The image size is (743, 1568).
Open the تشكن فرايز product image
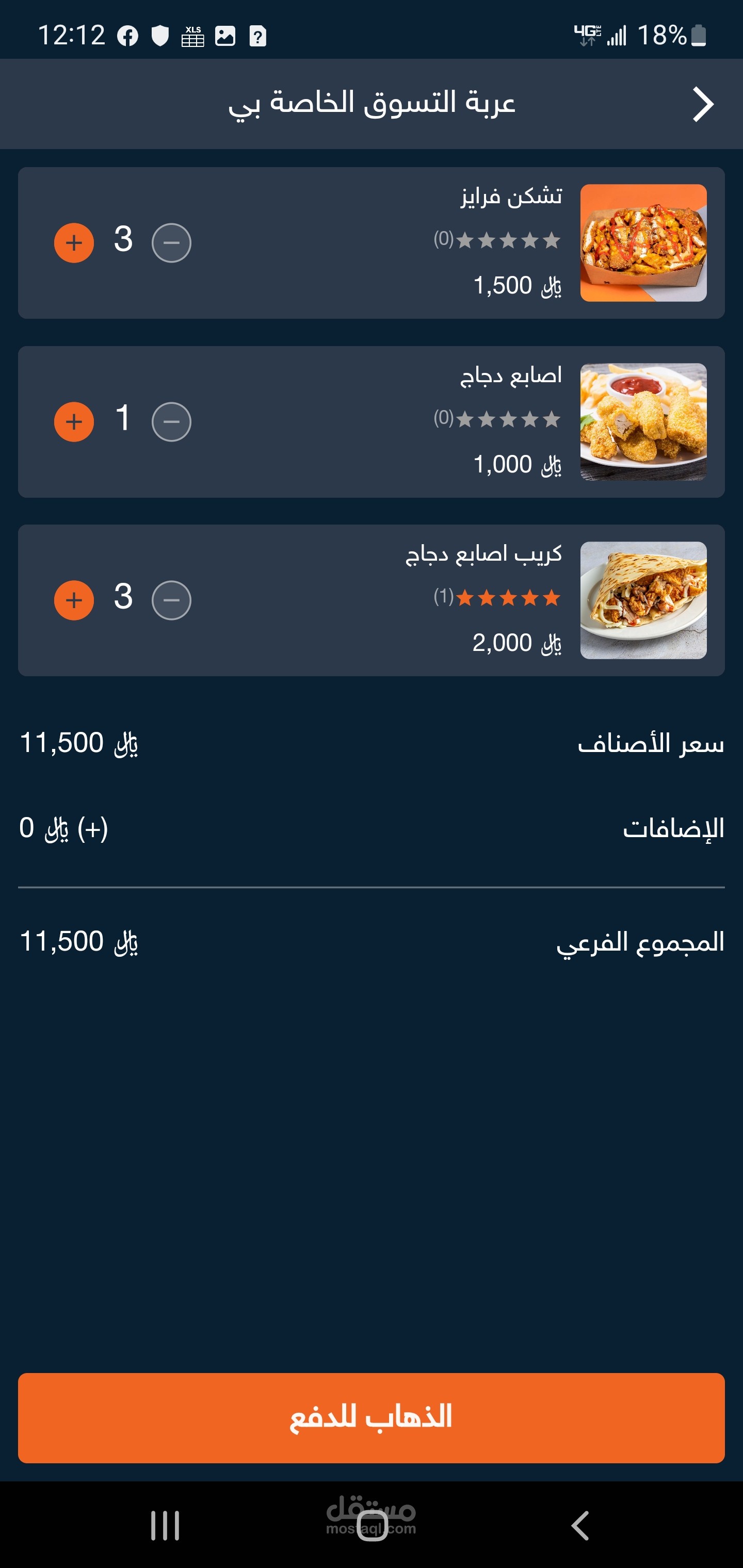pos(643,243)
